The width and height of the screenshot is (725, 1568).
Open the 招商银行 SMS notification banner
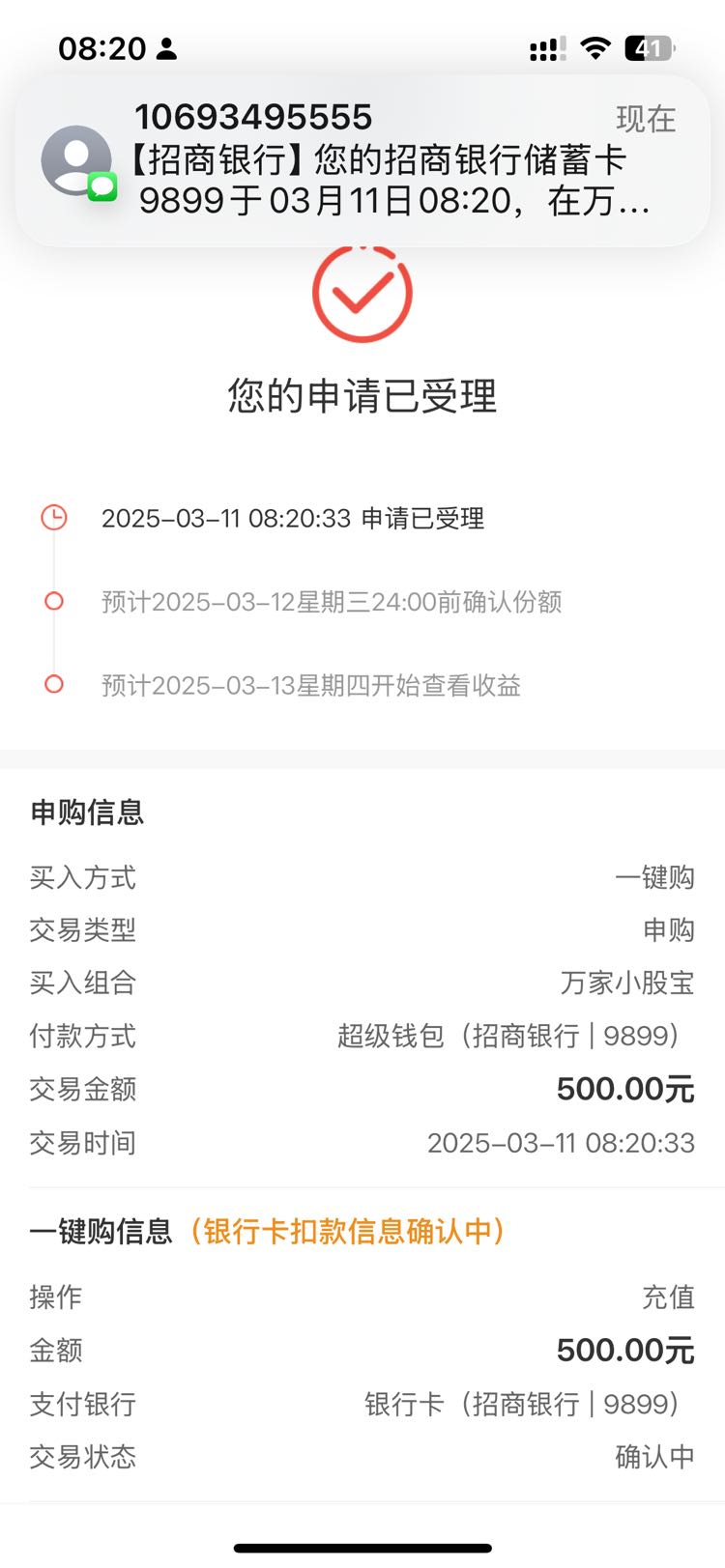[x=362, y=160]
